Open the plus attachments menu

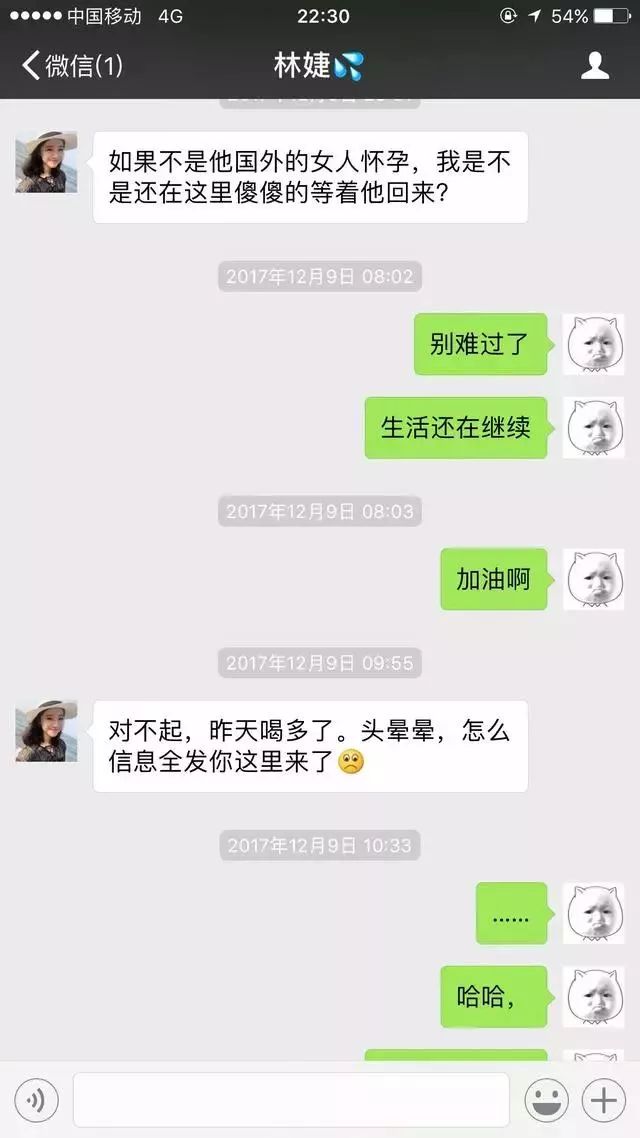(604, 1100)
